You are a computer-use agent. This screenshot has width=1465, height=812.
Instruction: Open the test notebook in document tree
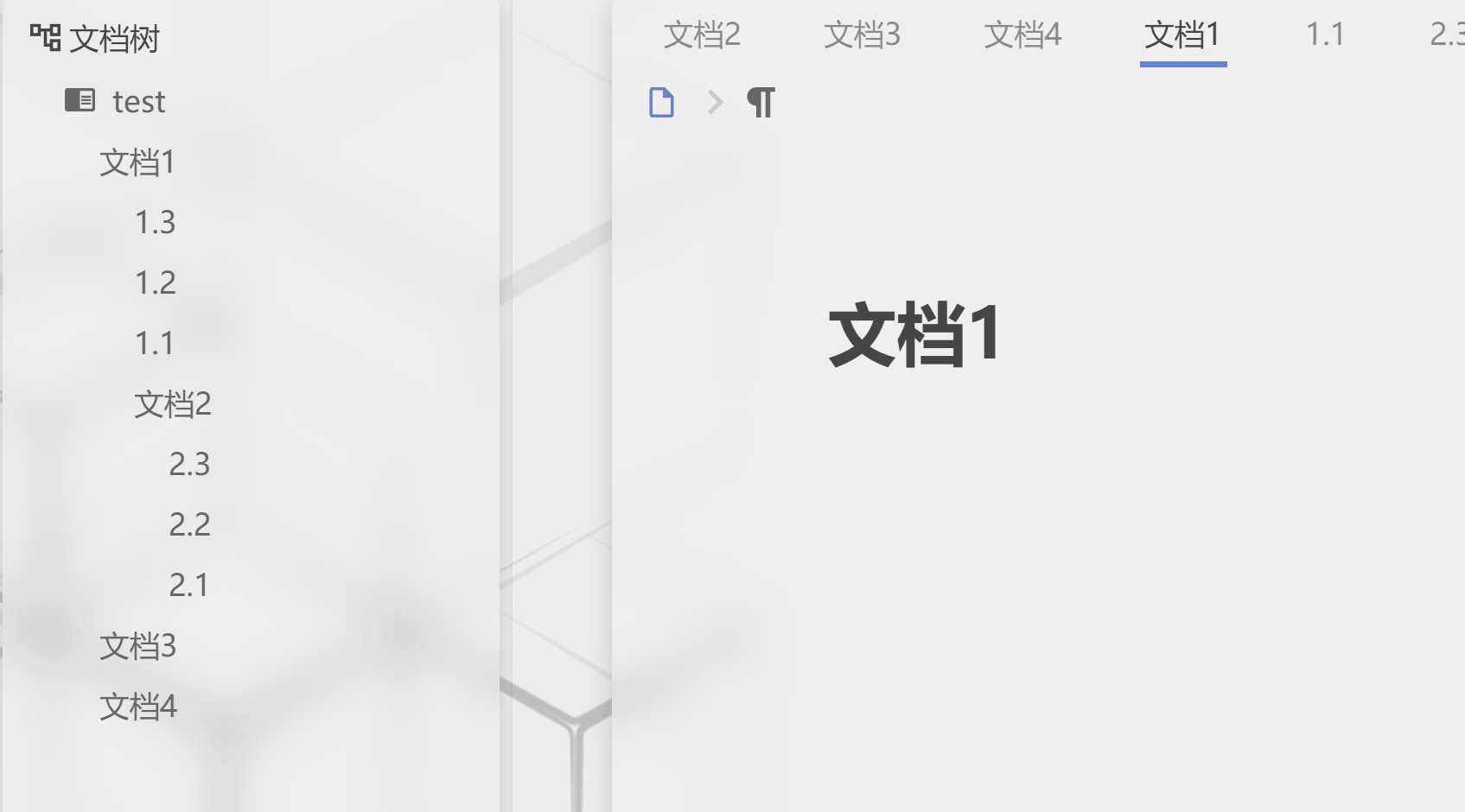pos(138,102)
